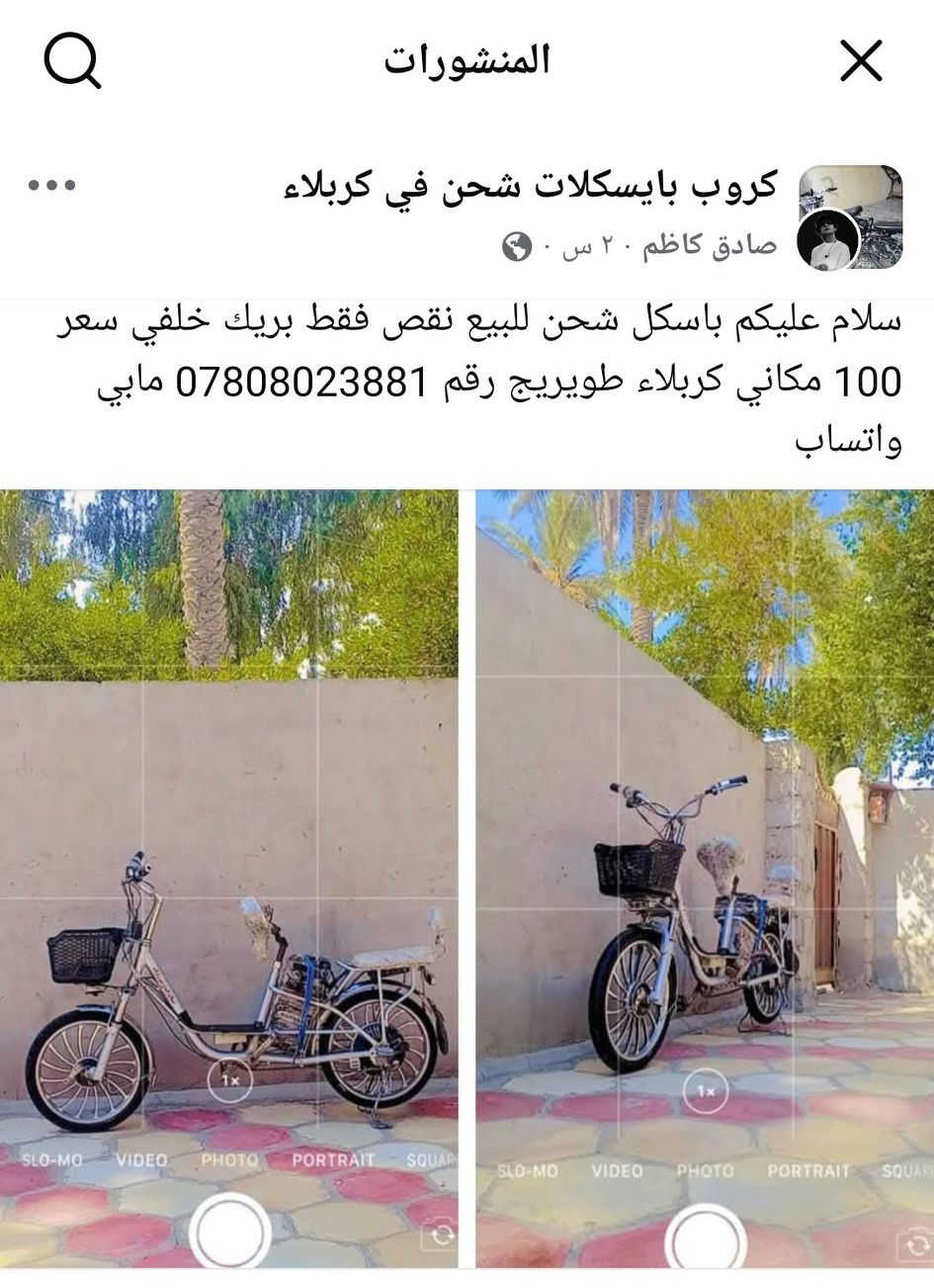Open the كروب بايسكلات شحن في كربلاء group
Screen dimensions: 934x1288
[530, 187]
